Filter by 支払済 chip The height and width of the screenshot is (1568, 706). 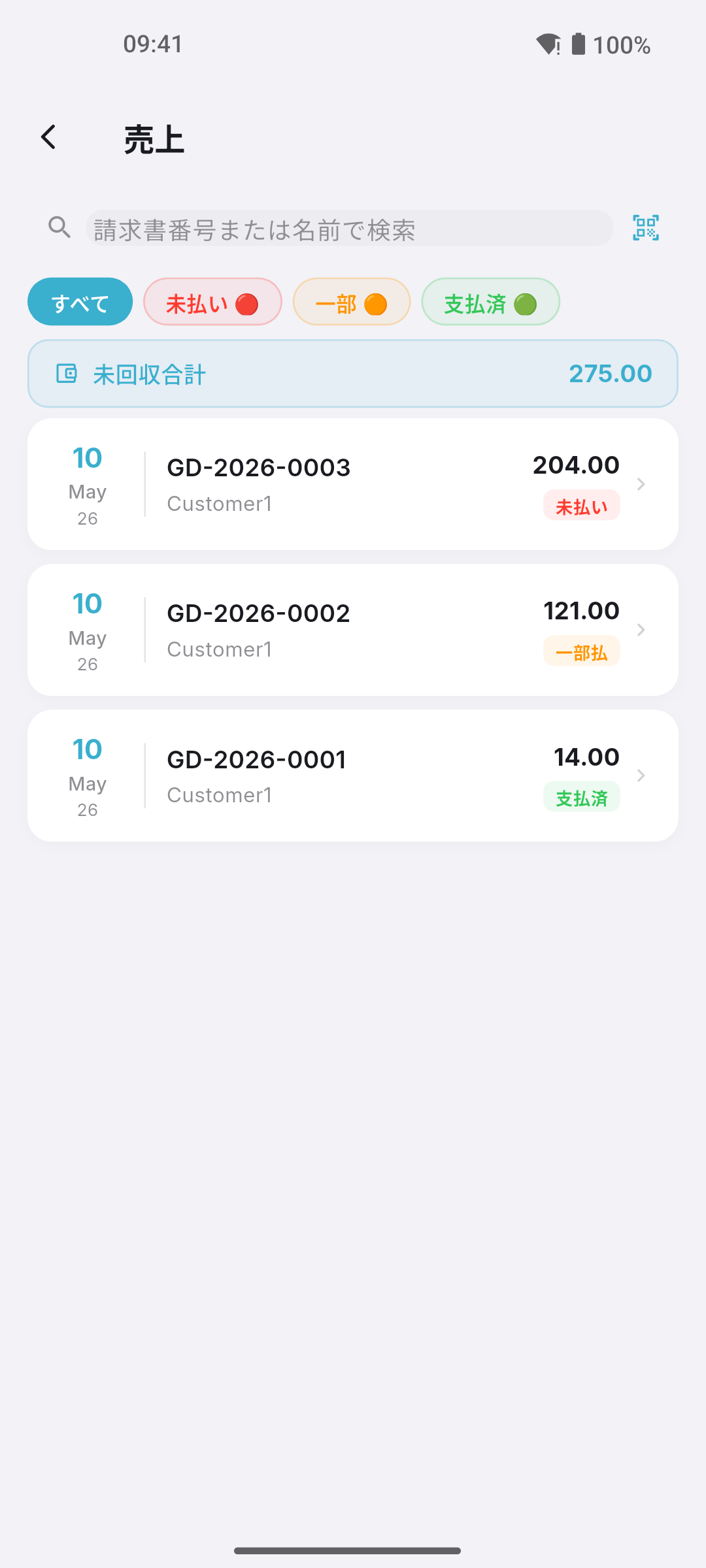tap(491, 302)
